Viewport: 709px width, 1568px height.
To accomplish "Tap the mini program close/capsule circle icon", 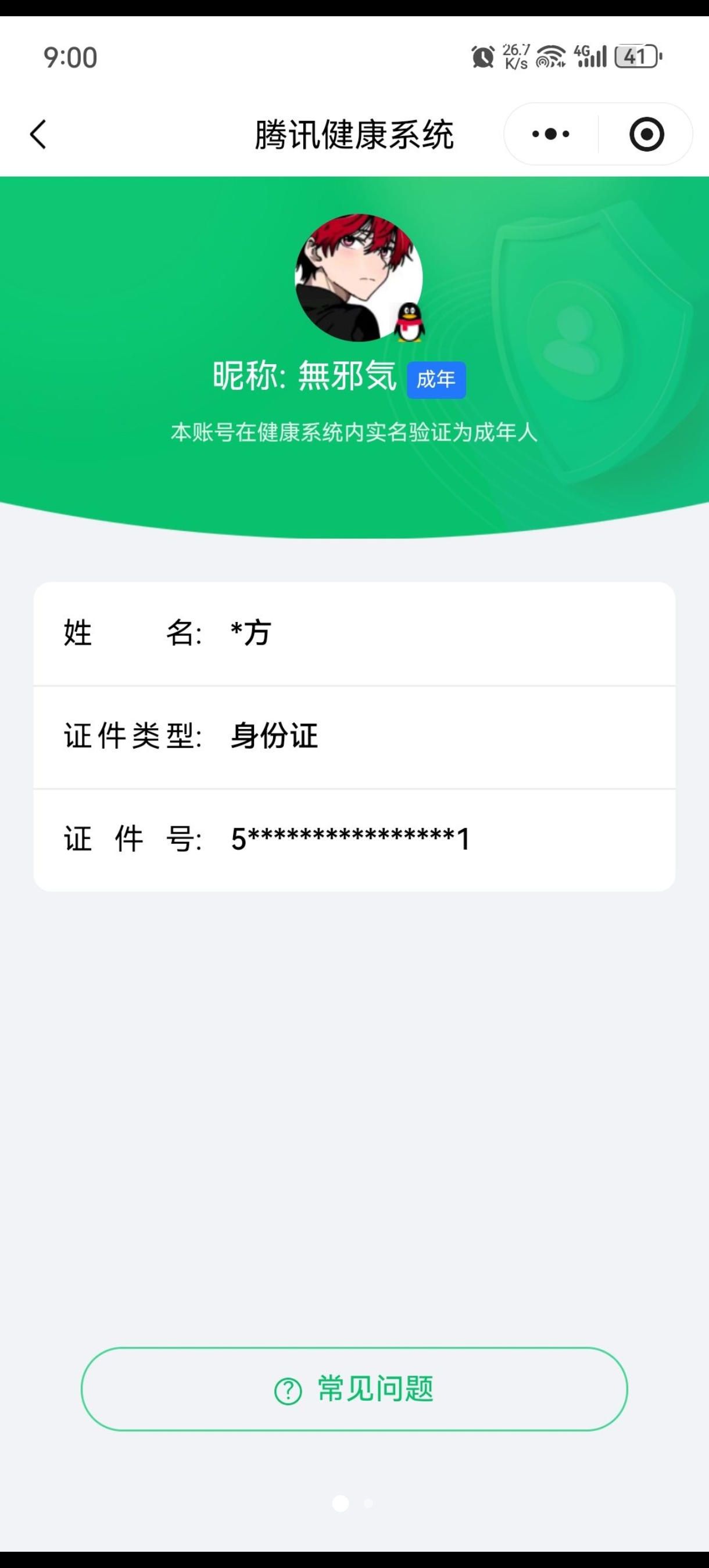I will [x=646, y=134].
